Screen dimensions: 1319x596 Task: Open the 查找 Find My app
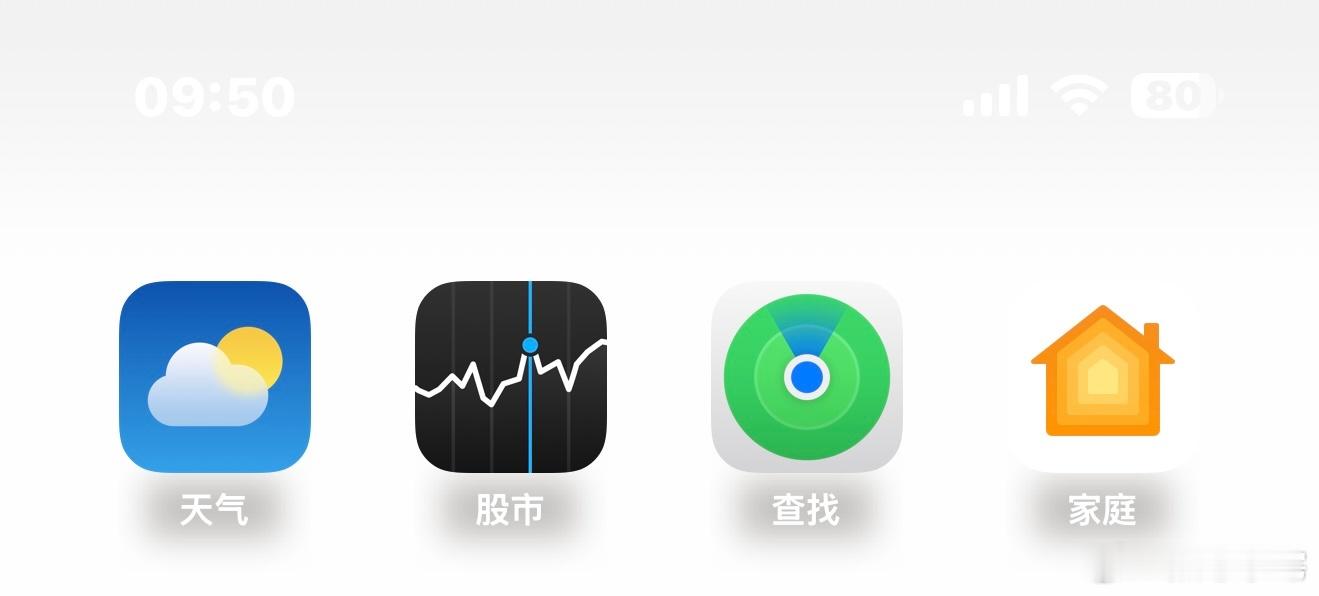click(x=806, y=376)
